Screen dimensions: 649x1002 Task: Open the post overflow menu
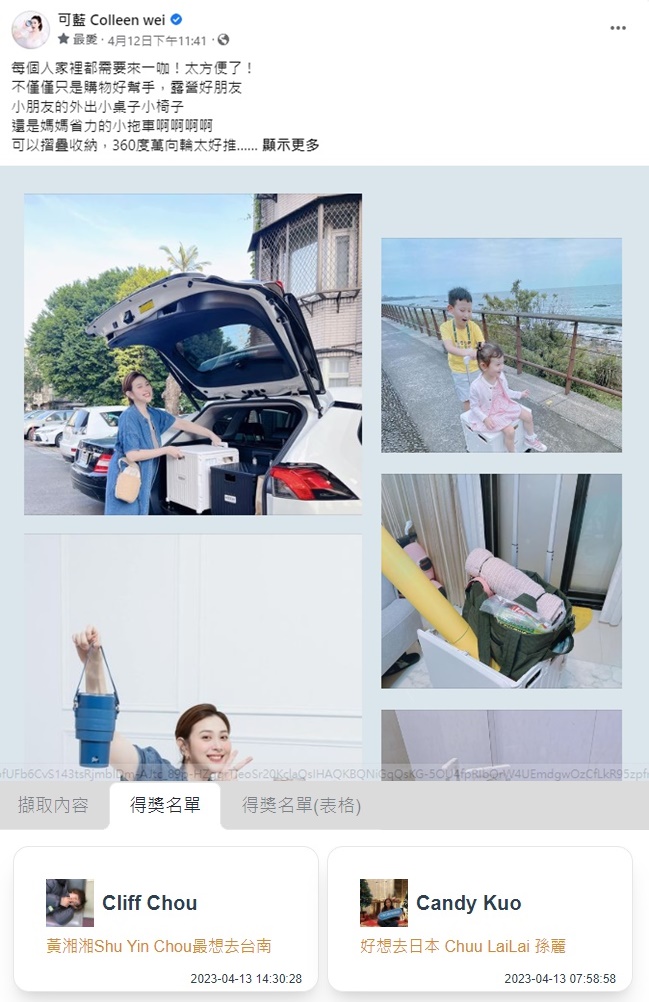click(618, 28)
